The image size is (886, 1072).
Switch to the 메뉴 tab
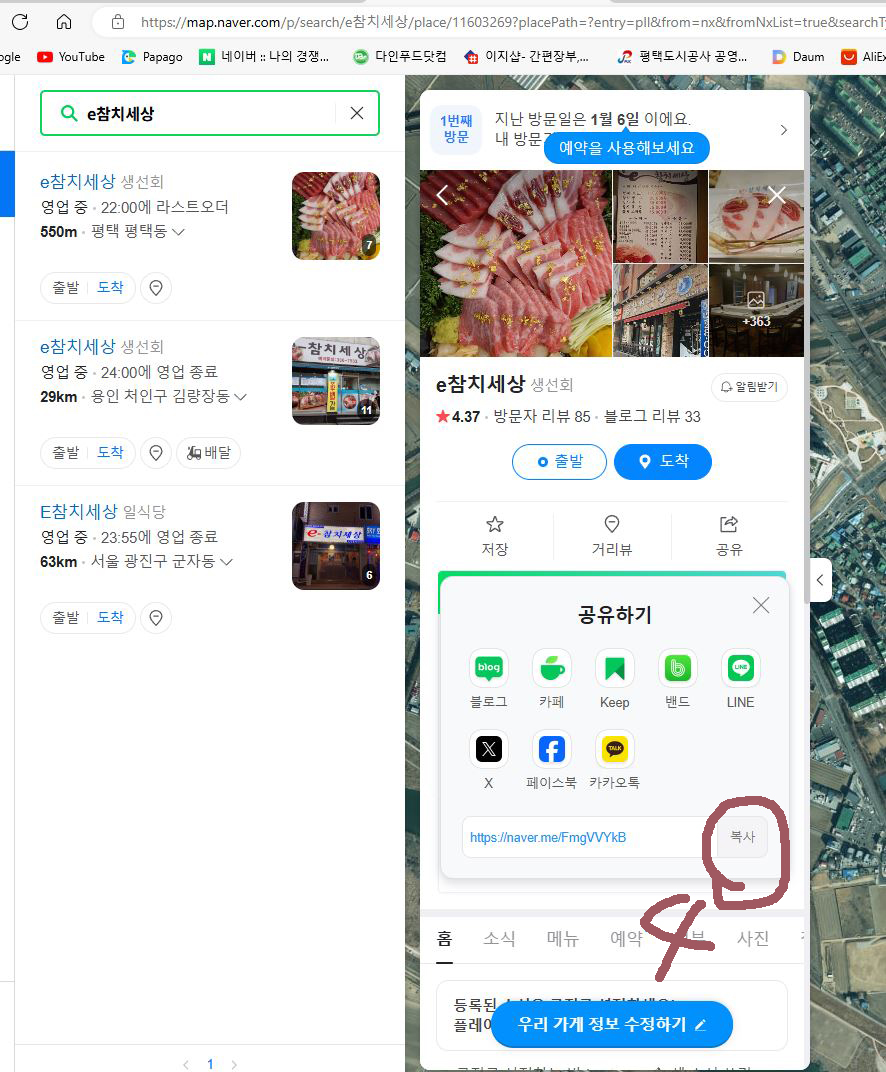coord(562,938)
